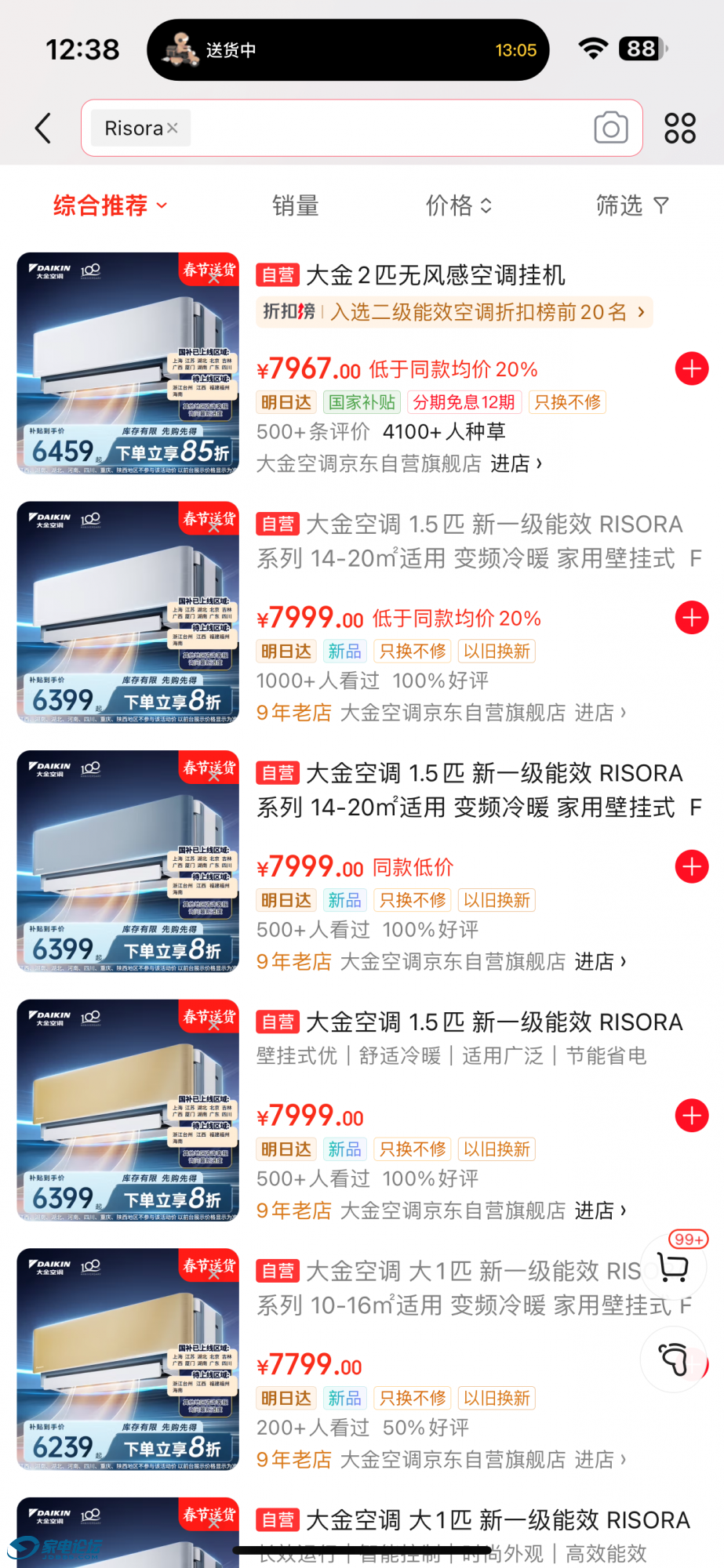
Task: Sort results by 价格
Action: point(458,205)
